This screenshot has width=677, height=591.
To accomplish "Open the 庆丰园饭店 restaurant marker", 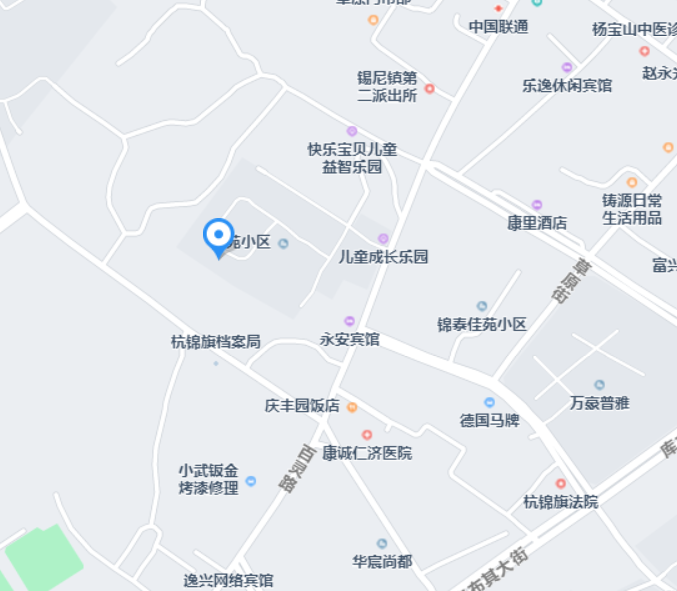I will (x=352, y=407).
